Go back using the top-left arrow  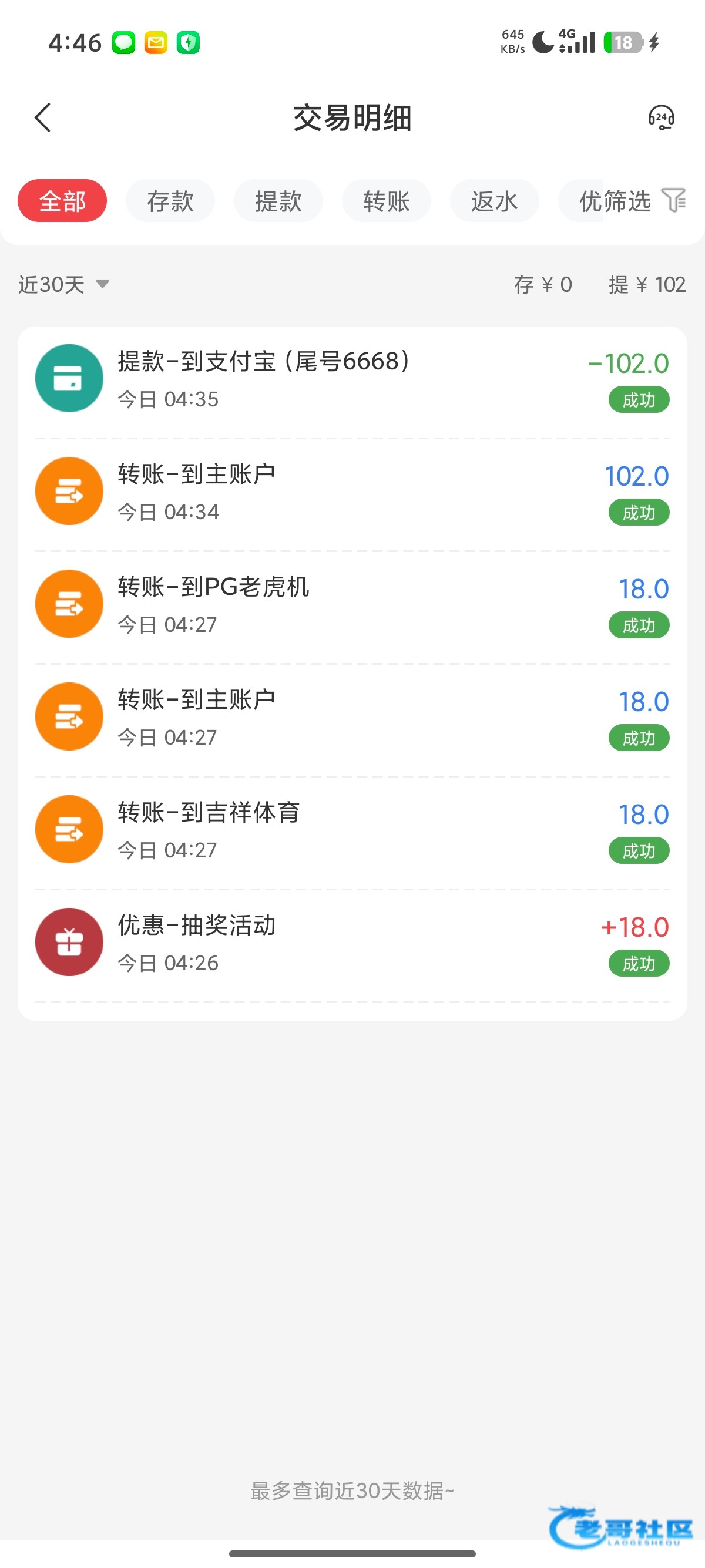click(x=43, y=117)
